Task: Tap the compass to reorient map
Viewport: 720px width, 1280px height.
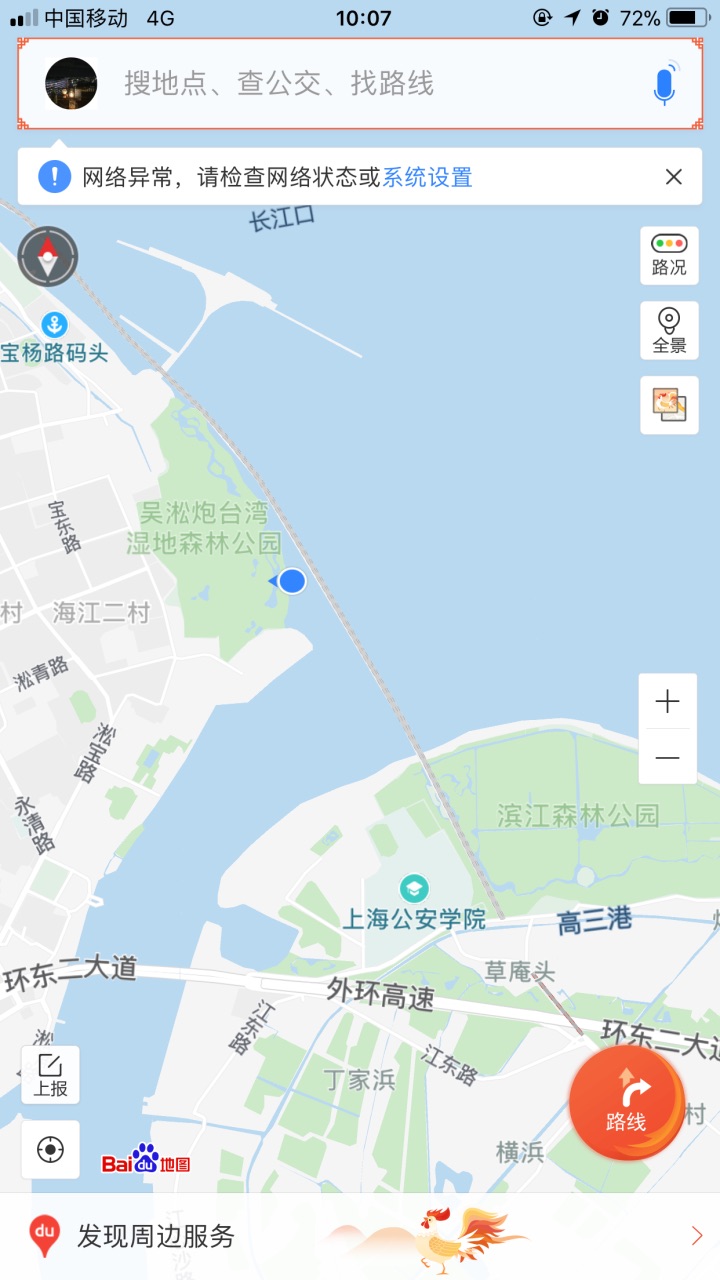Action: click(48, 257)
